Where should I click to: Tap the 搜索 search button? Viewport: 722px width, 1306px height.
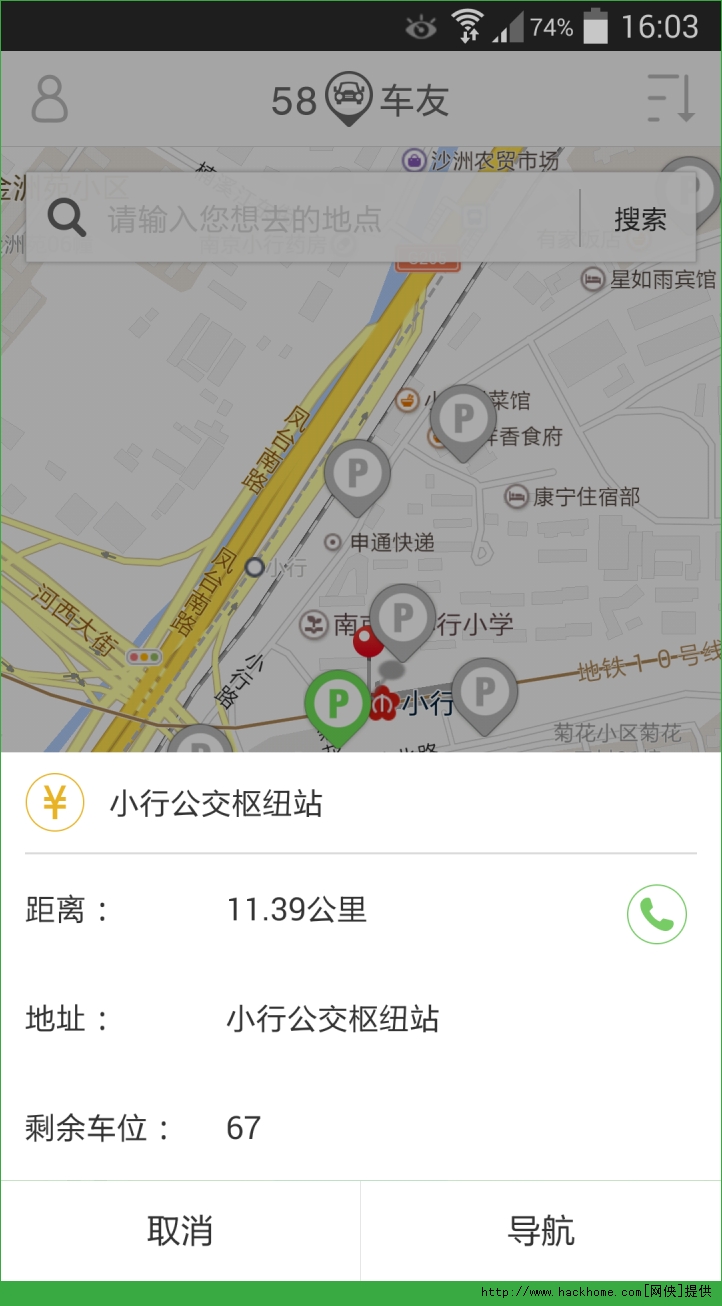640,219
